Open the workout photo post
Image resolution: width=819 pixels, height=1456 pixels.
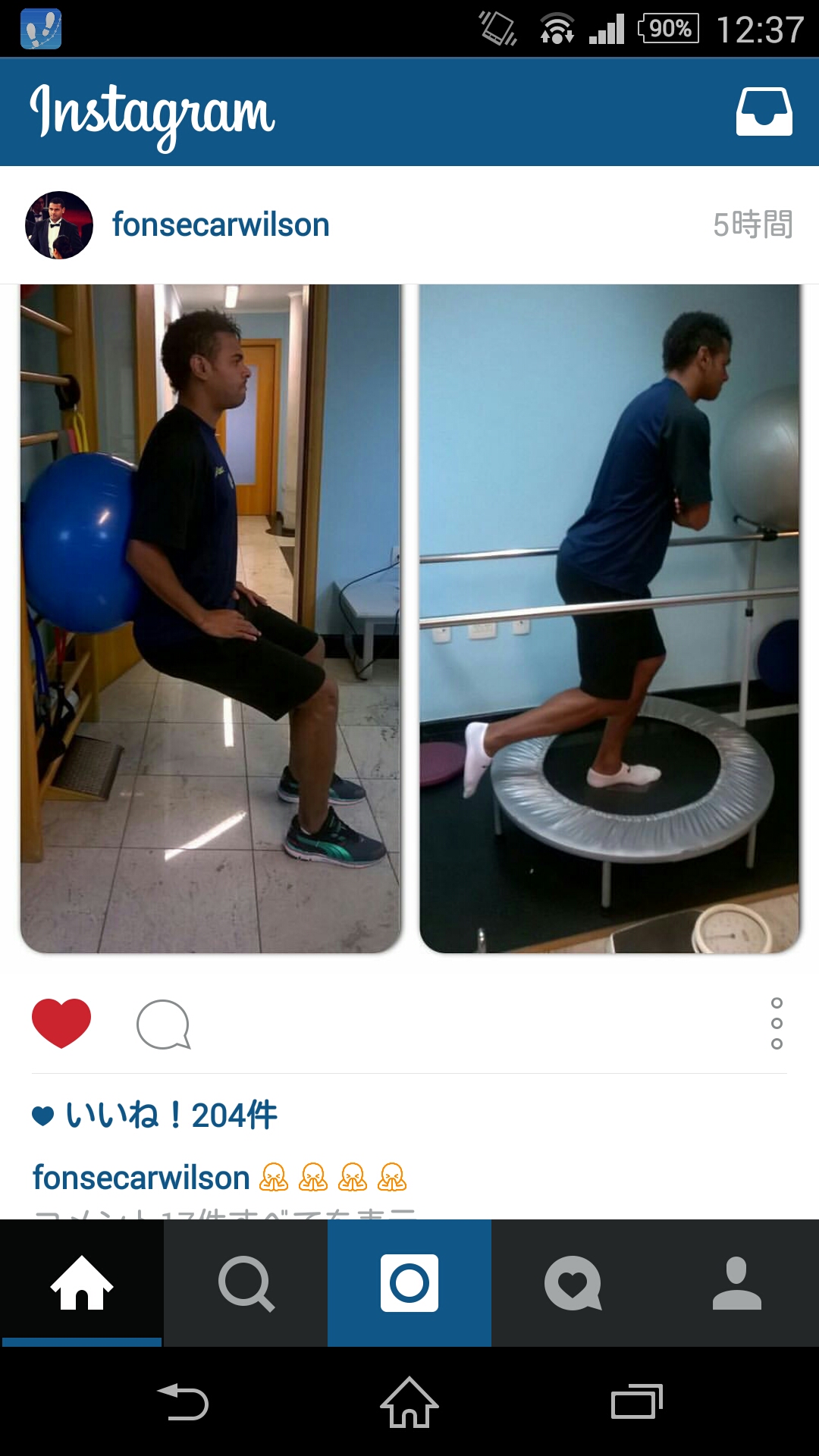point(409,618)
